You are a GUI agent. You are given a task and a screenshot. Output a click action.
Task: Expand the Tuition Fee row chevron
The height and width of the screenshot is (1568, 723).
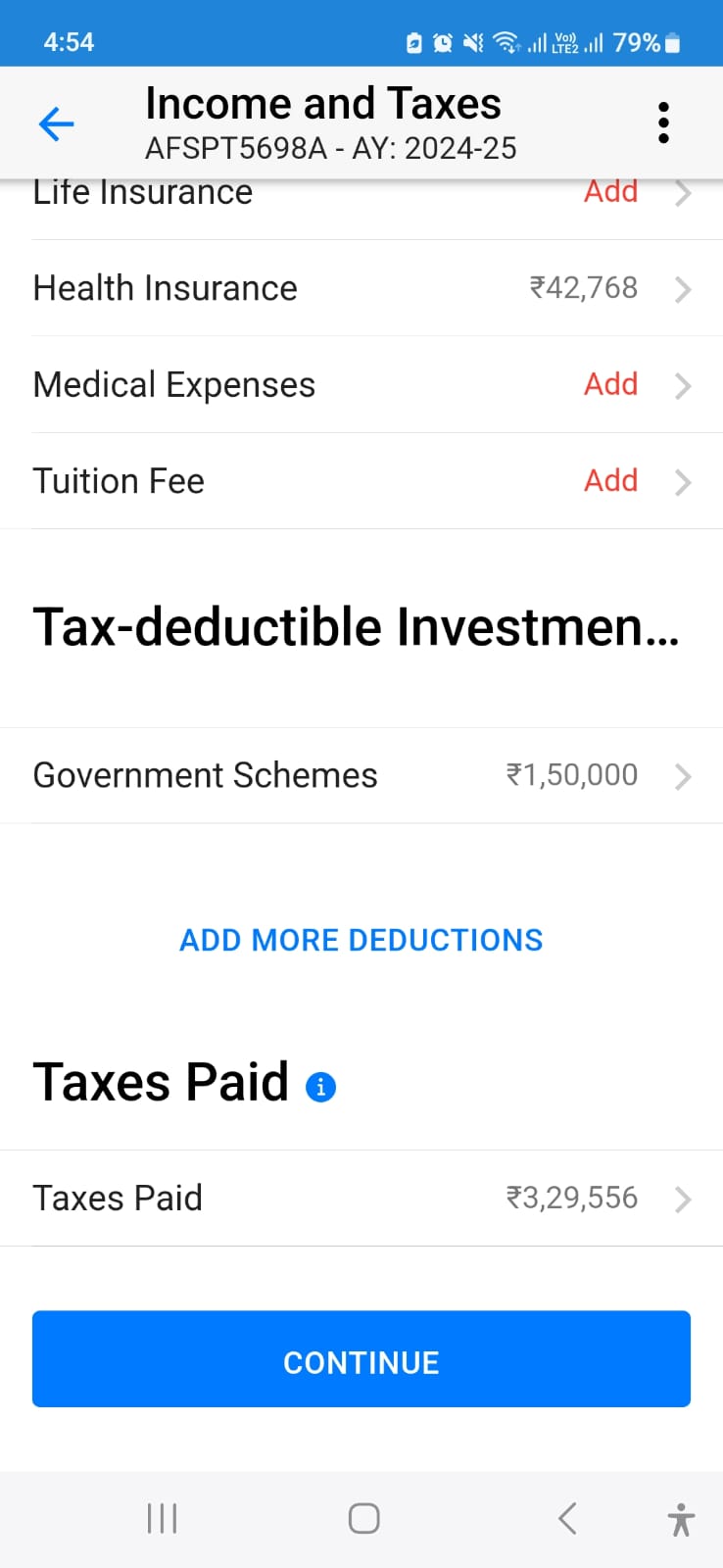coord(683,481)
